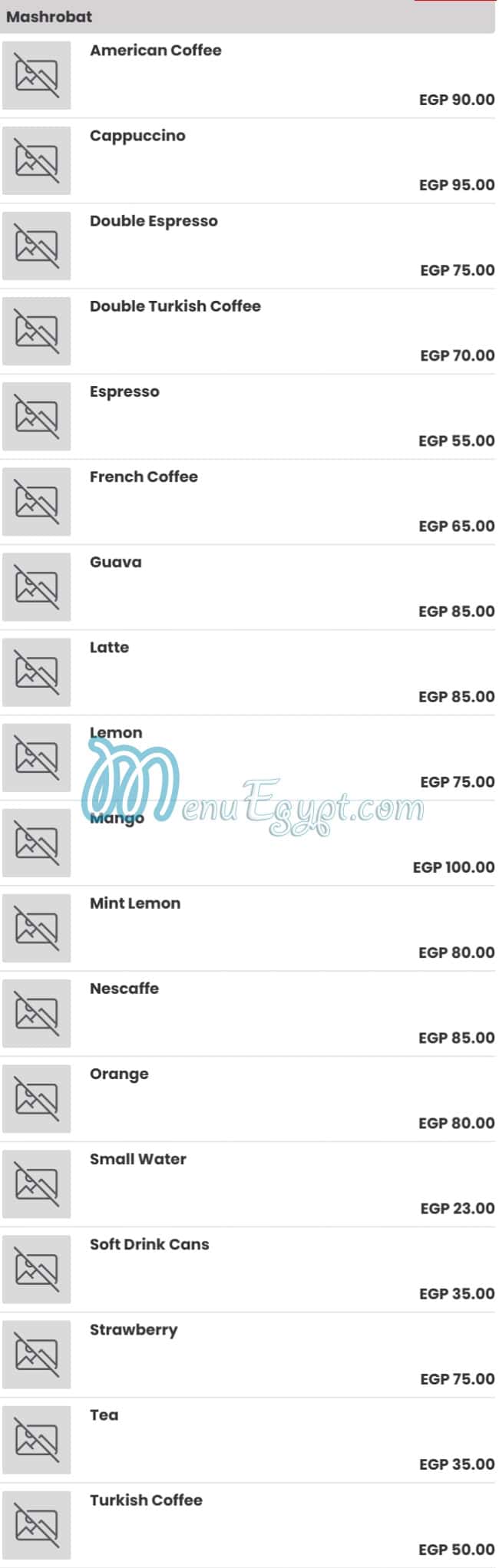Choose Latte from the list

coord(109,647)
